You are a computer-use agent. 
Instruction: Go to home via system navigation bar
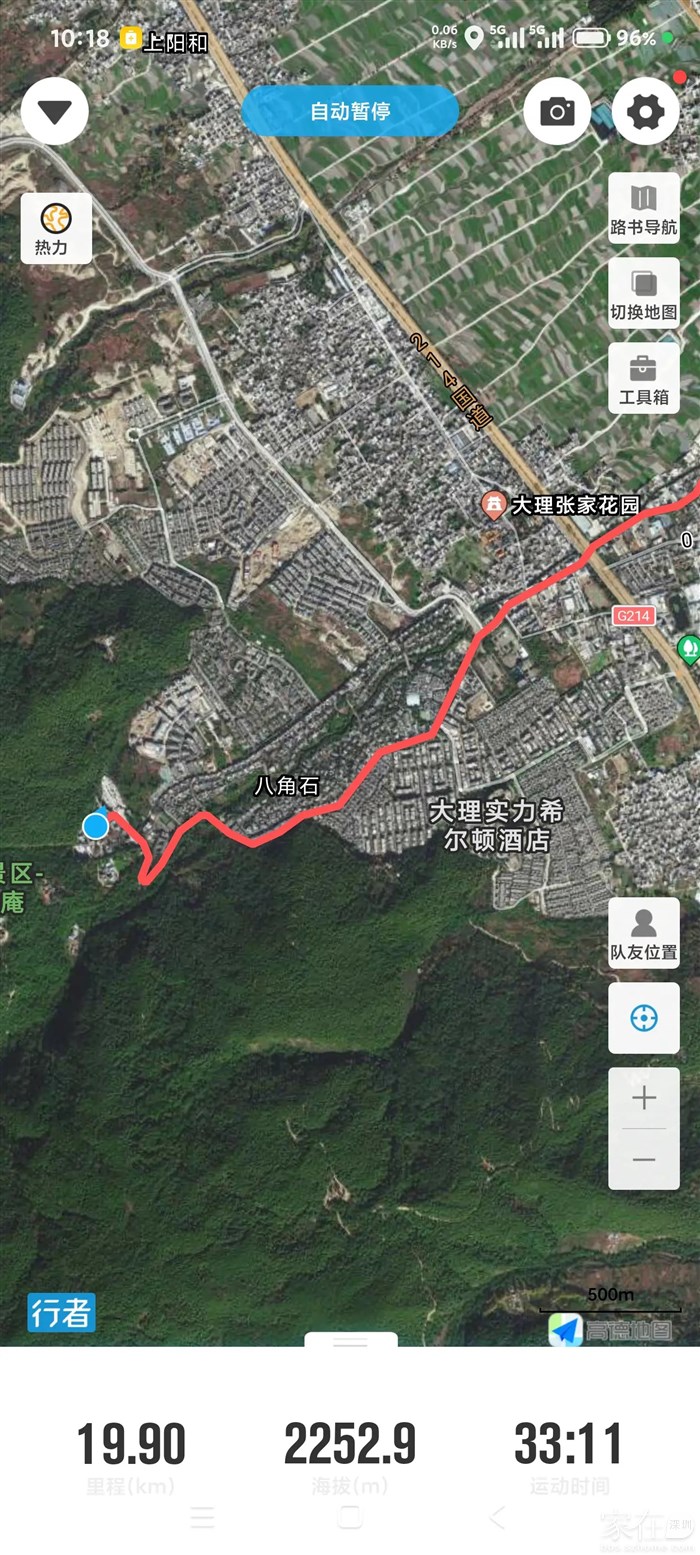click(350, 1517)
